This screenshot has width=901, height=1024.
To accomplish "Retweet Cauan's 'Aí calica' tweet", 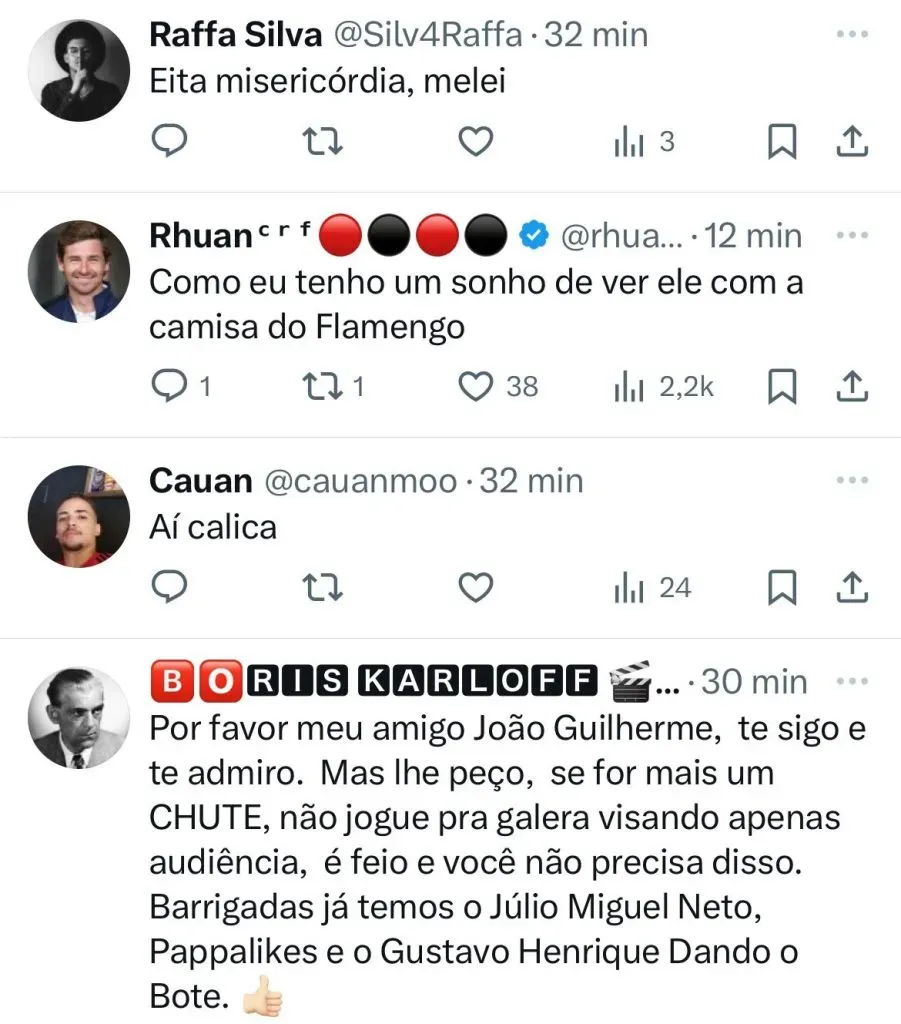I will 322,588.
